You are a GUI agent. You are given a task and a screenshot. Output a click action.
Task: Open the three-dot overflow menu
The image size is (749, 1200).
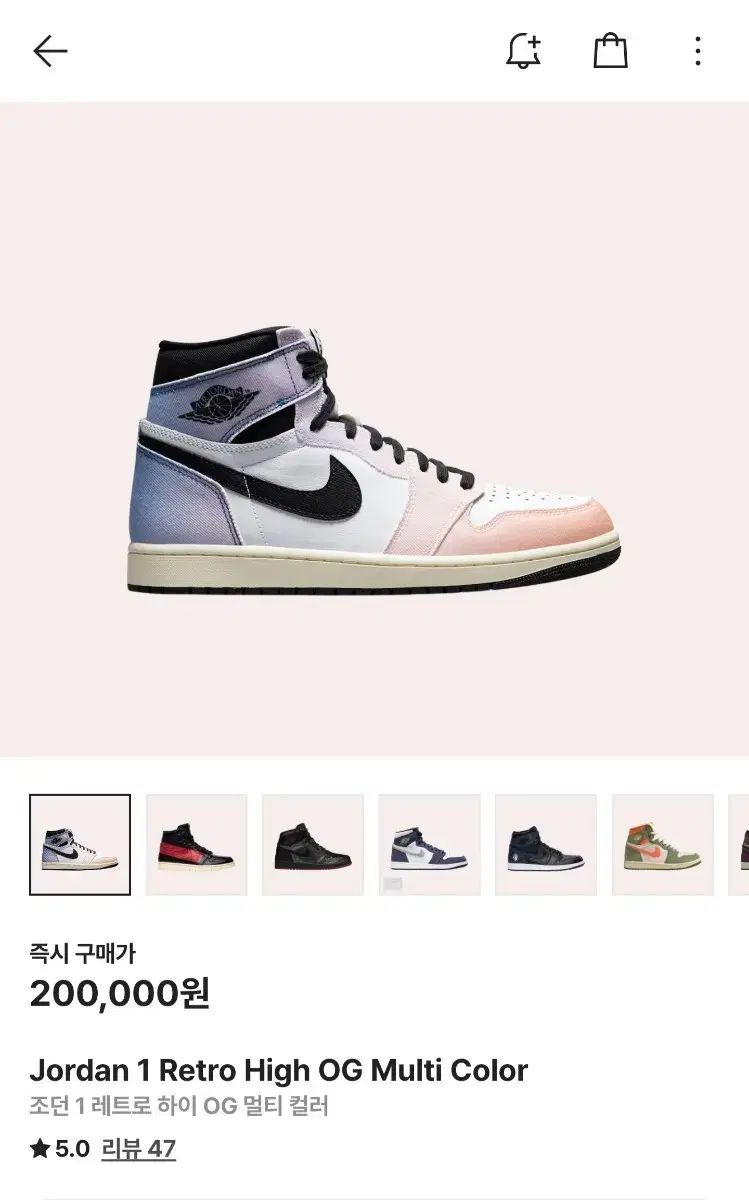pyautogui.click(x=696, y=50)
